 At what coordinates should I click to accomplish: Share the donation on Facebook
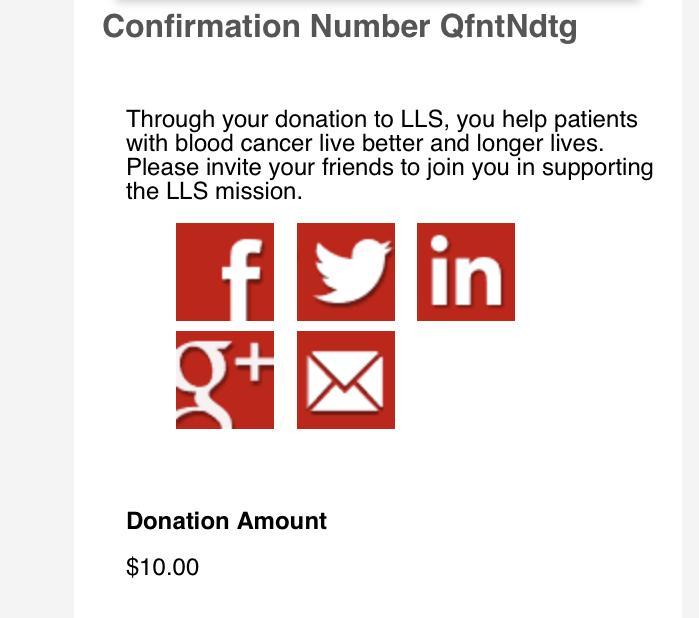(x=225, y=272)
